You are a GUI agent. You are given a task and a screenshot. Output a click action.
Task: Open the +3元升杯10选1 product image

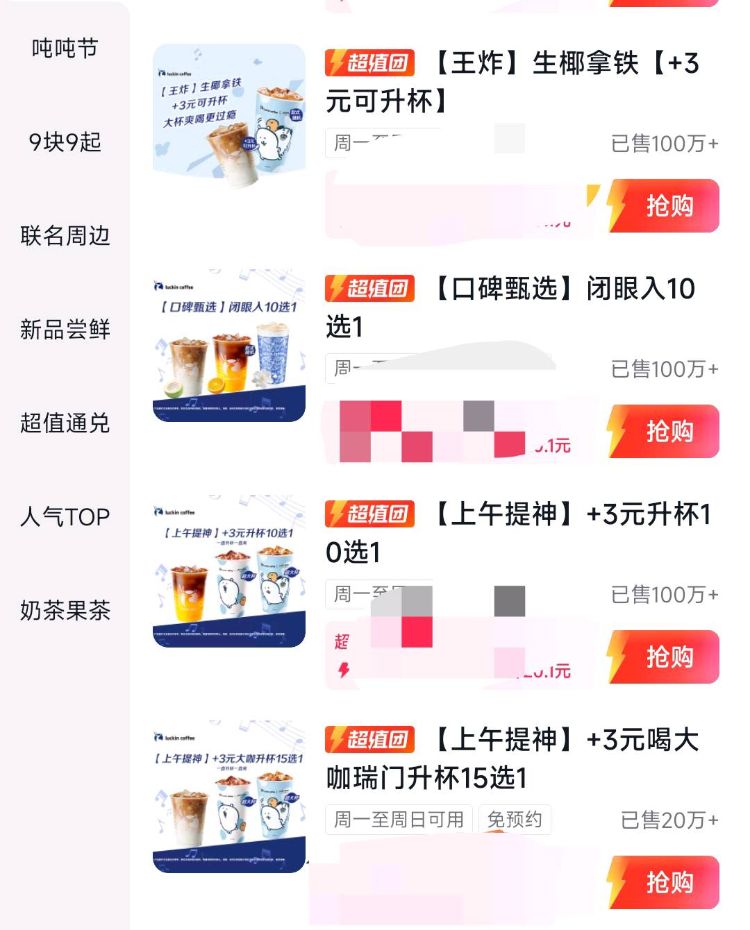tap(229, 571)
